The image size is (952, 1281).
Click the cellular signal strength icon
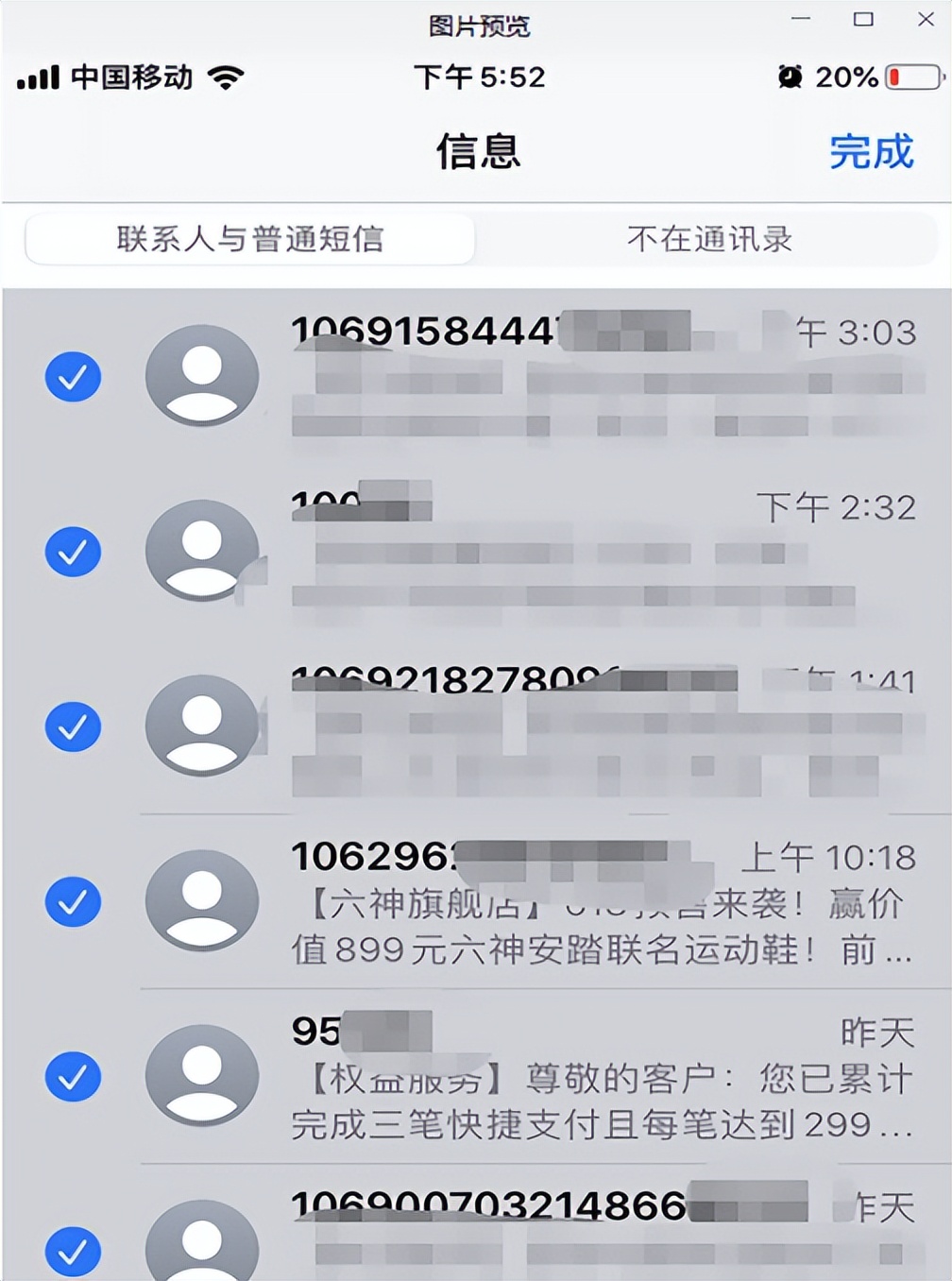pyautogui.click(x=36, y=77)
